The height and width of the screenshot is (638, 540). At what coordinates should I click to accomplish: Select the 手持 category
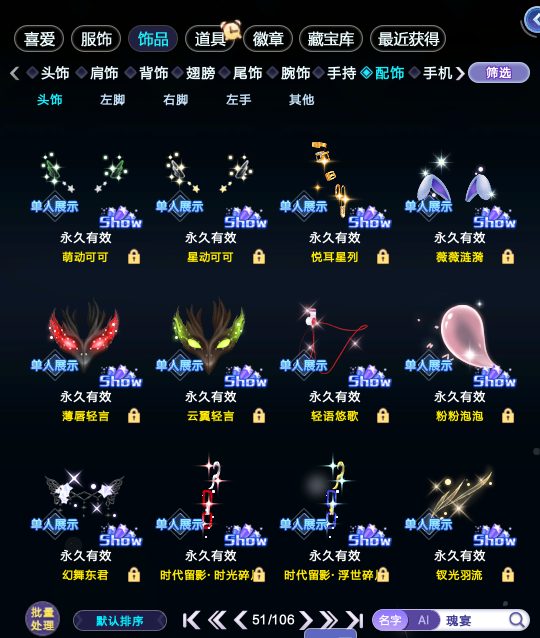click(x=341, y=73)
